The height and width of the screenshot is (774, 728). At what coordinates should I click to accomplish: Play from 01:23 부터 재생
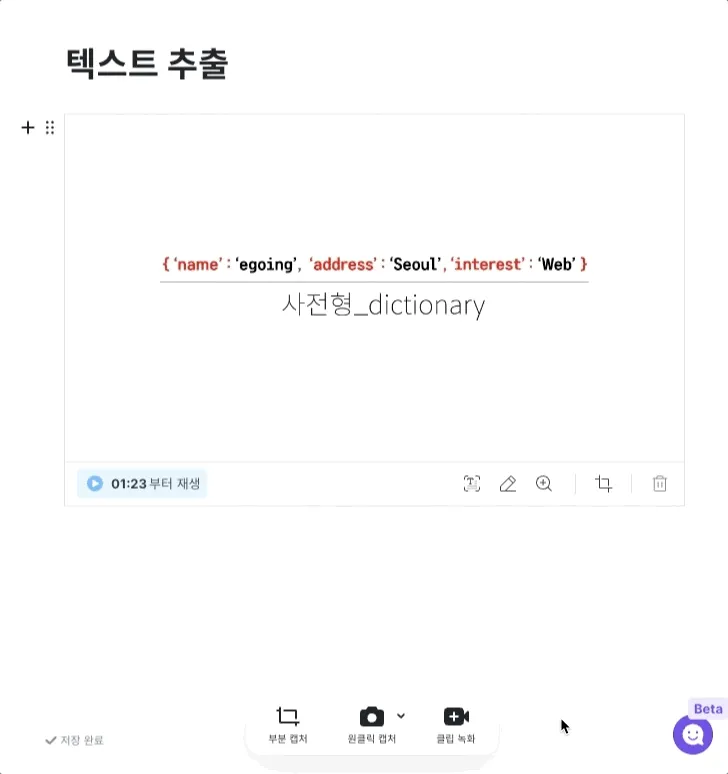(142, 484)
